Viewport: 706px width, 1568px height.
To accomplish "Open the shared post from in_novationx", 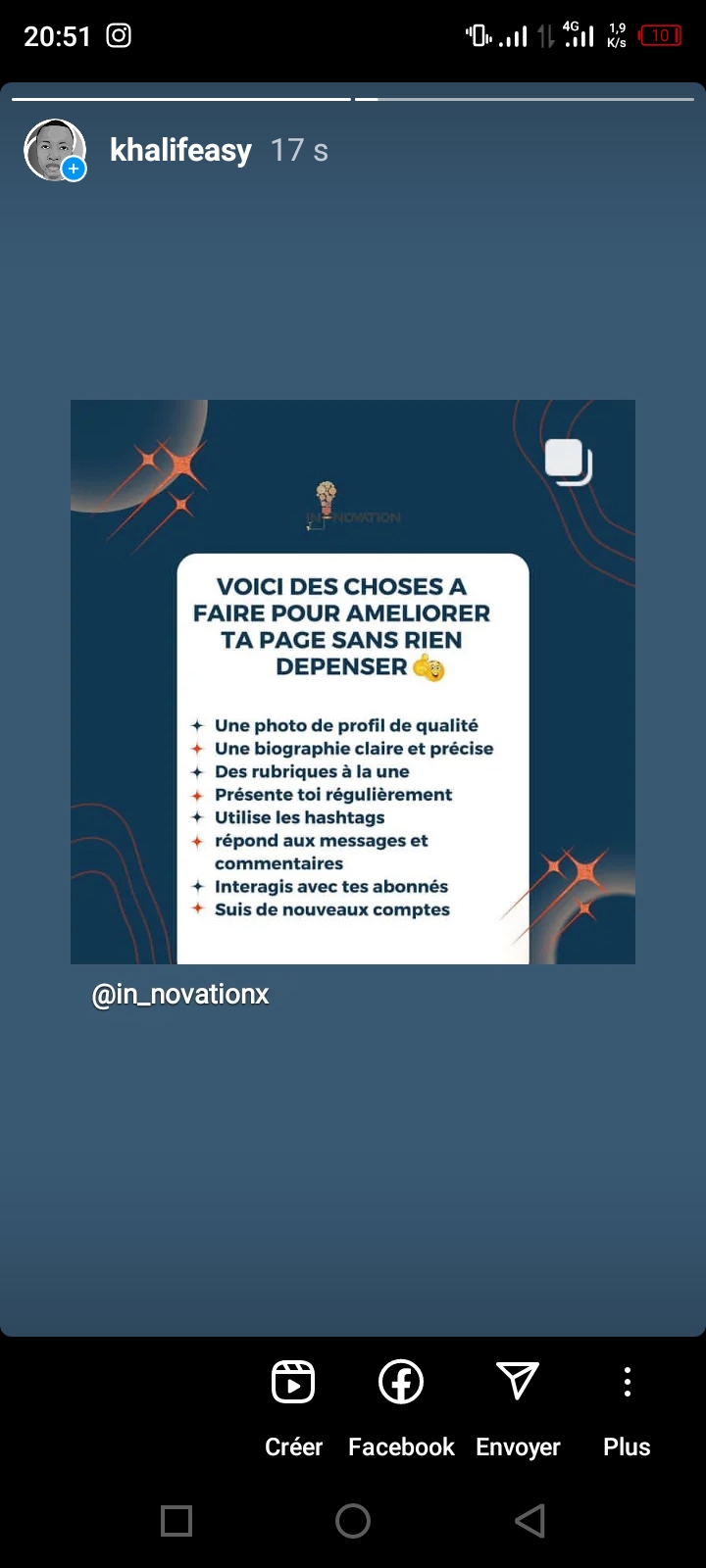I will point(353,682).
